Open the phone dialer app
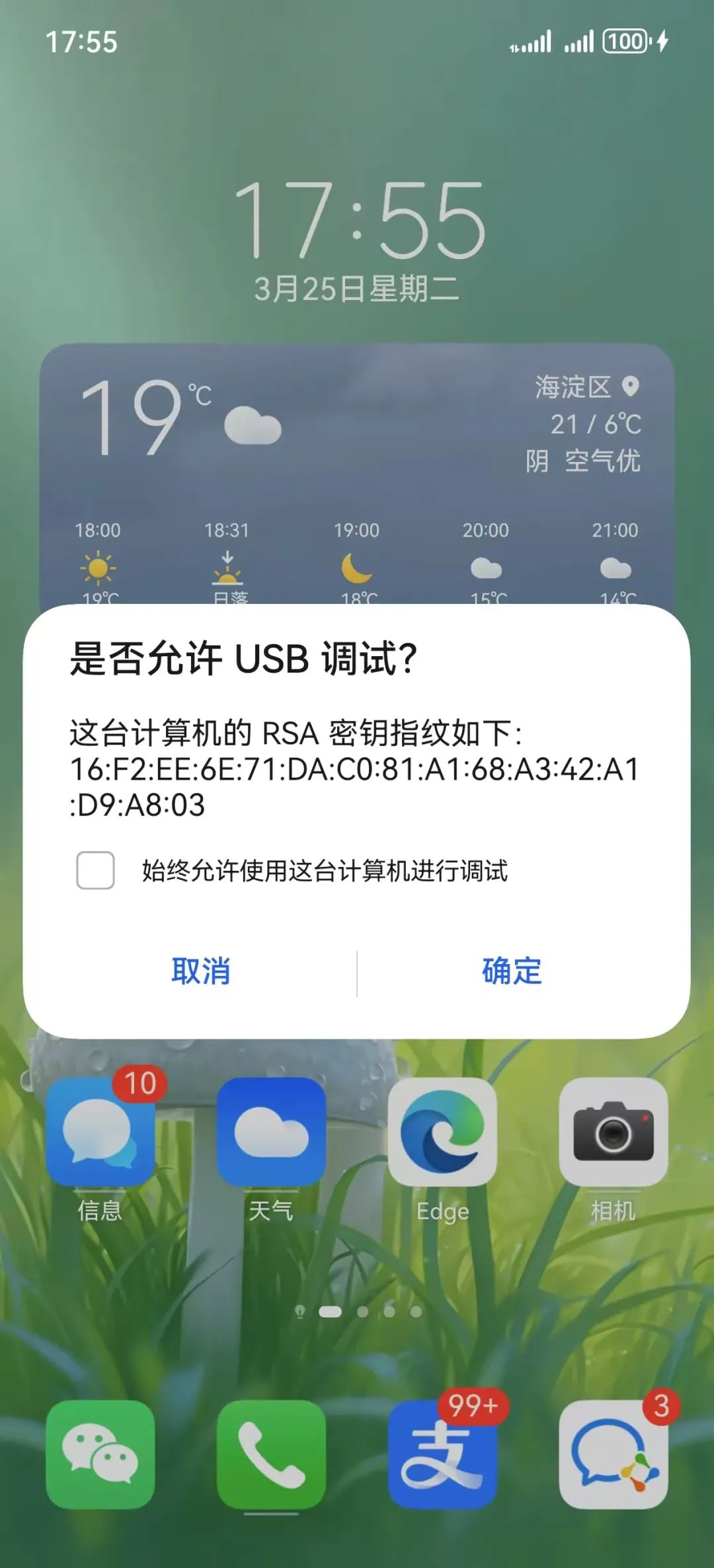Viewport: 714px width, 1568px height. click(271, 1454)
